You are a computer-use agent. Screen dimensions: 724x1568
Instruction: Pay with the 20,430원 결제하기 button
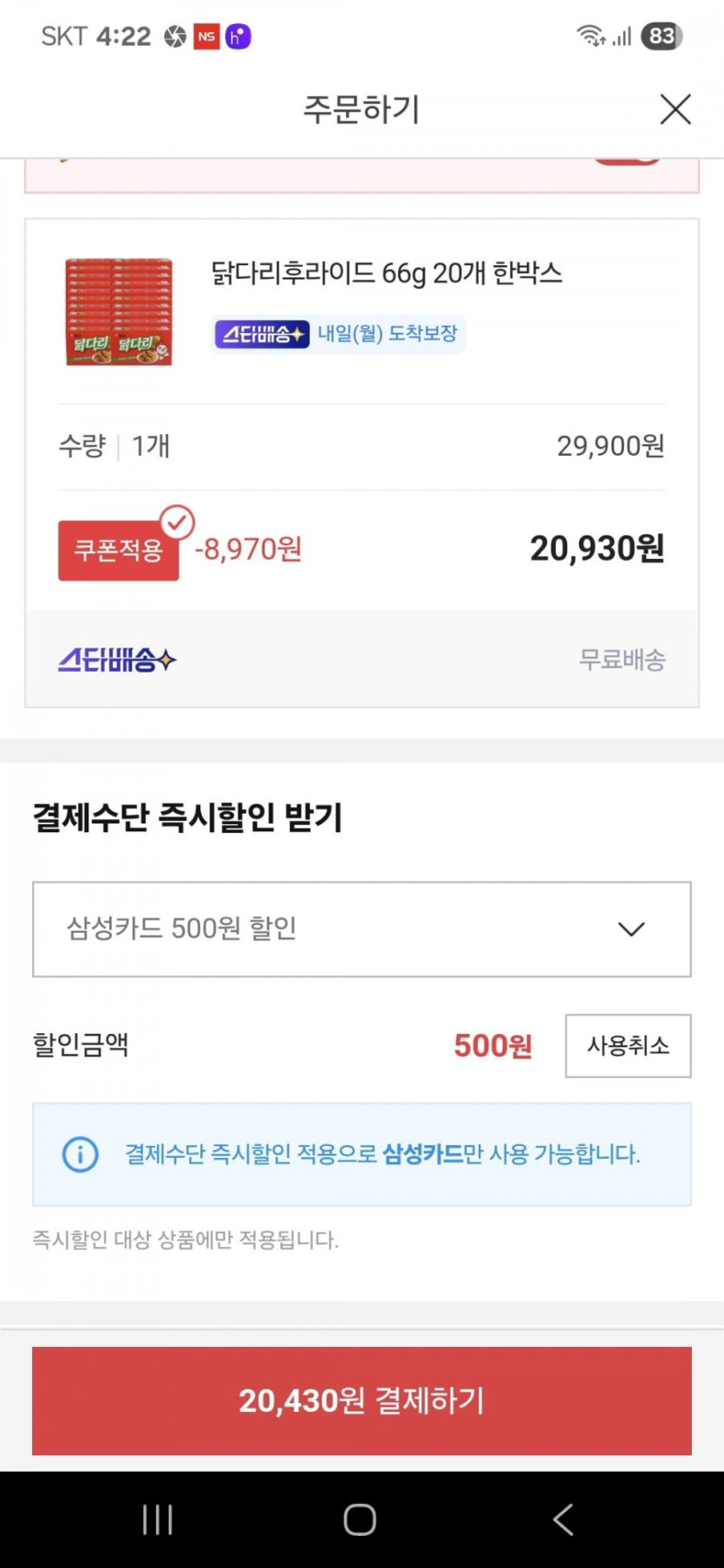point(362,1401)
